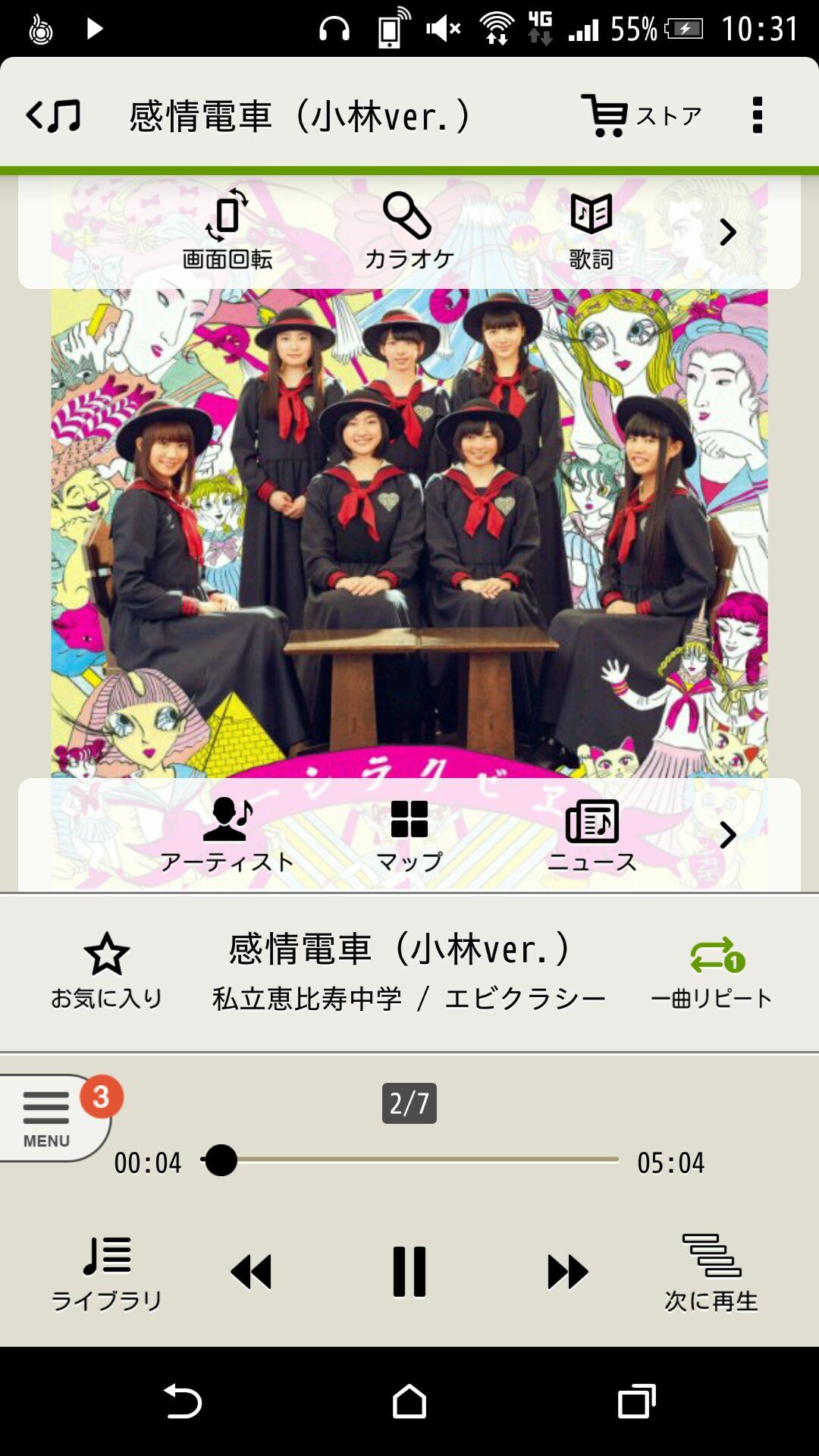Go back using the music note arrow
Image resolution: width=819 pixels, height=1456 pixels.
point(53,116)
